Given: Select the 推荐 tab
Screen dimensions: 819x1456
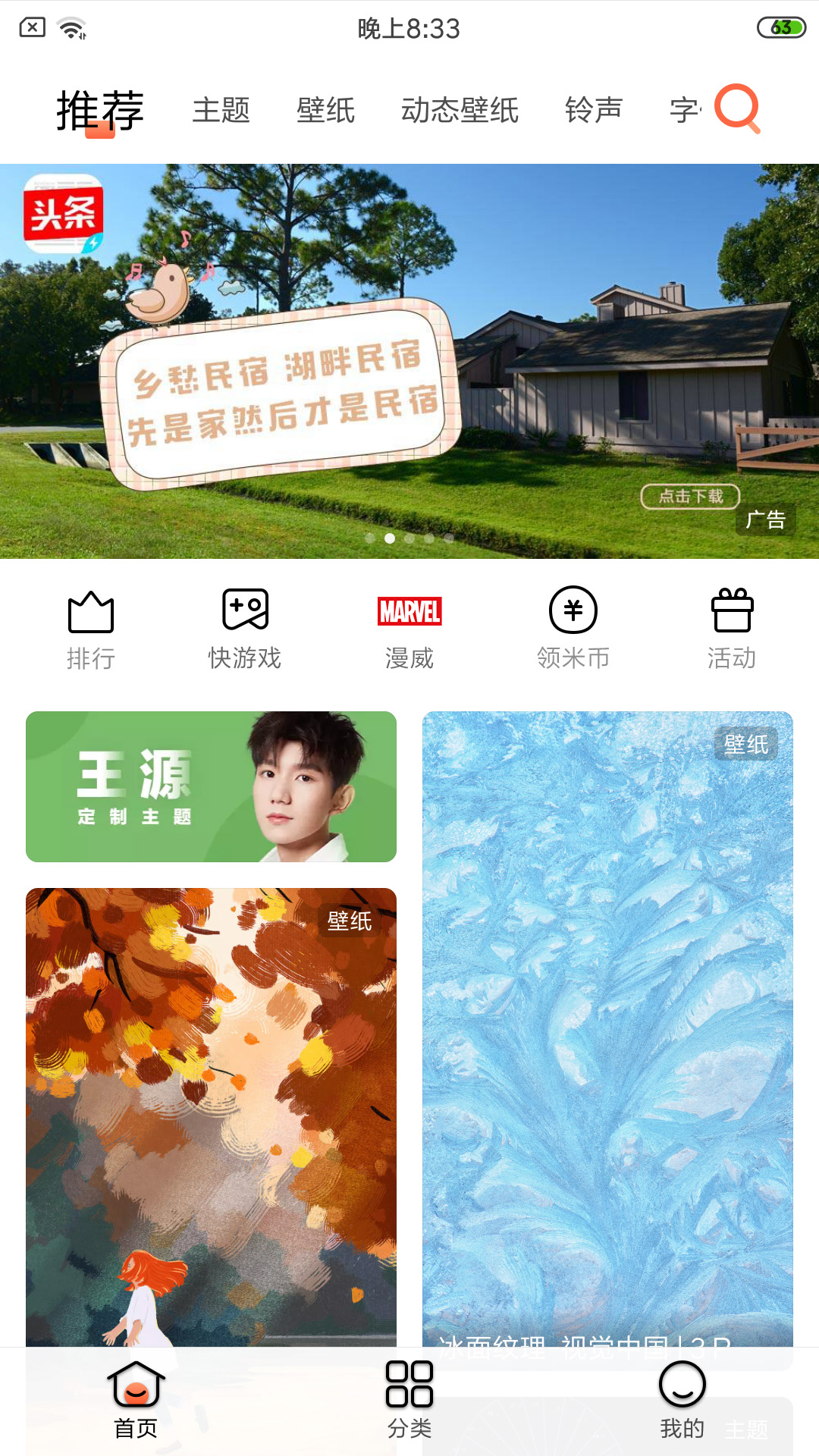Looking at the screenshot, I should [100, 111].
